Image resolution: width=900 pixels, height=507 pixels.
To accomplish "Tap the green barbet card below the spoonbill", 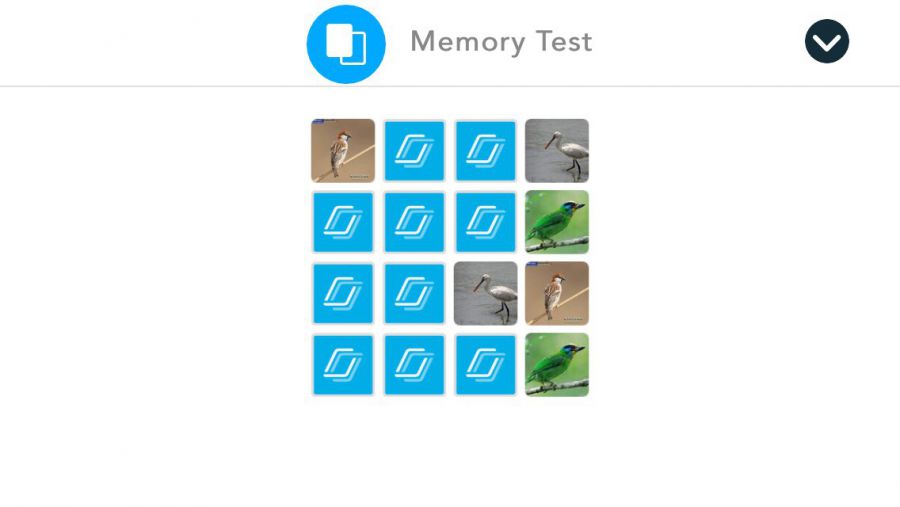I will (x=557, y=222).
